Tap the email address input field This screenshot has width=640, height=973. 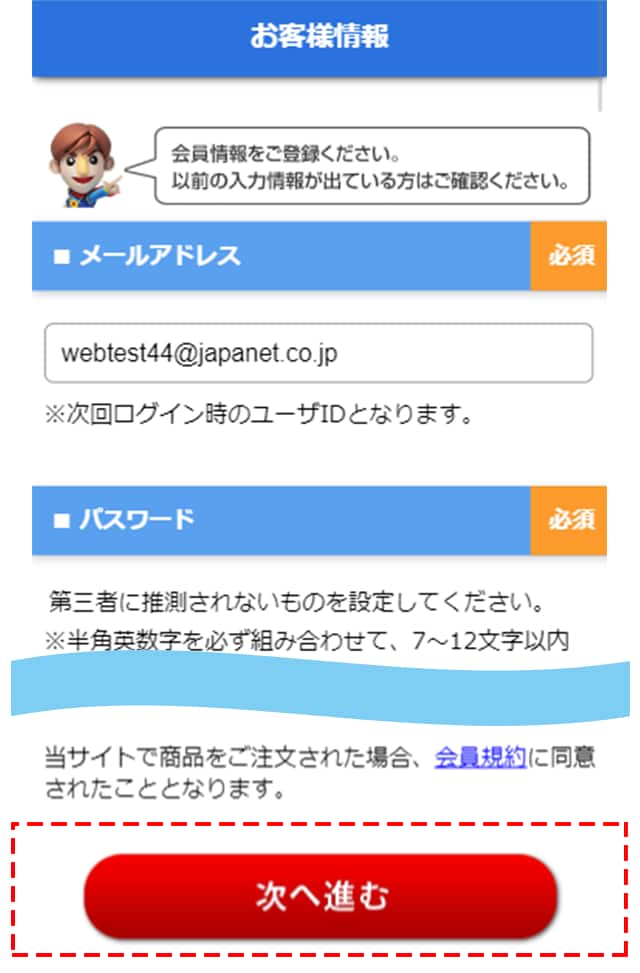click(318, 353)
